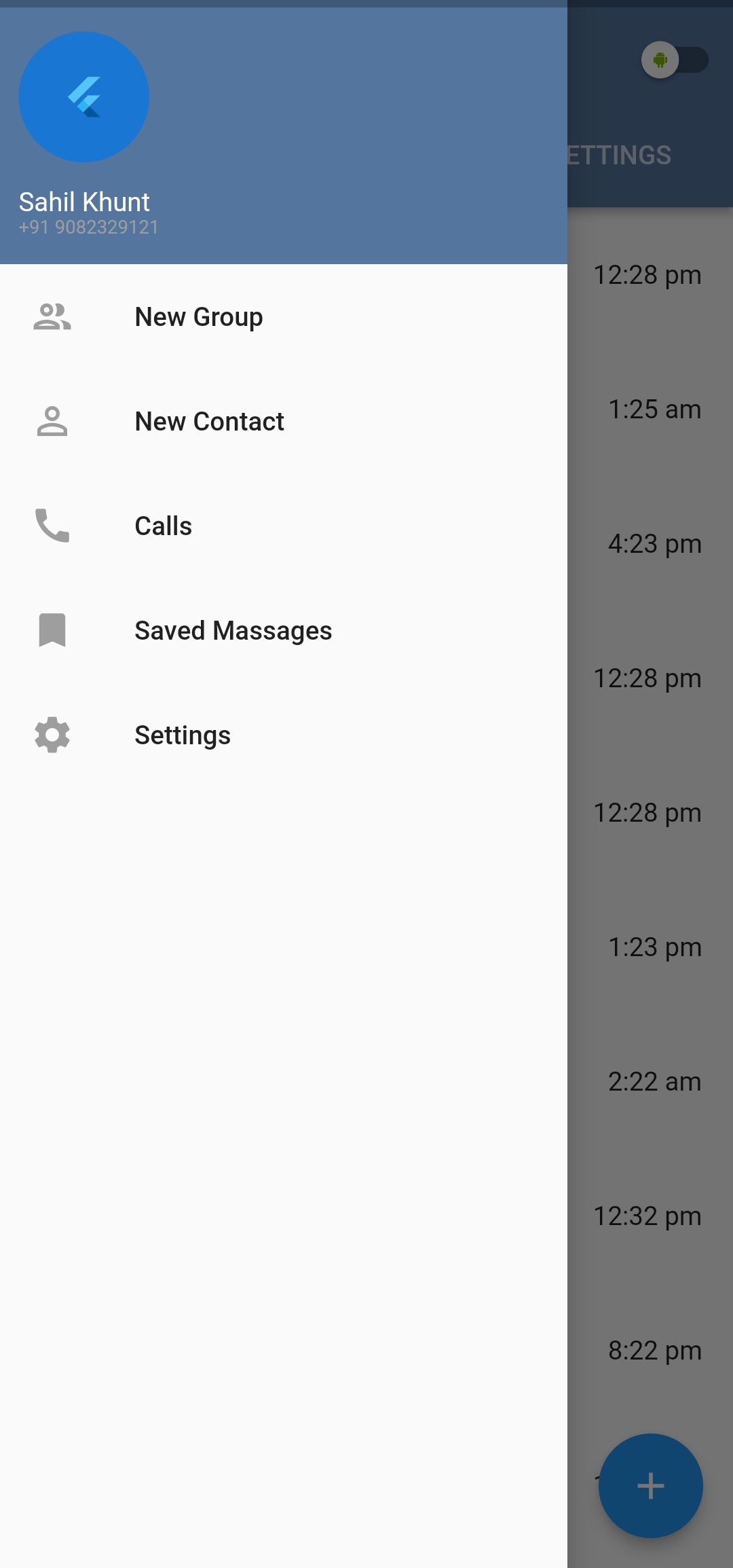The height and width of the screenshot is (1568, 733).
Task: Open the New Group menu entry
Action: click(x=198, y=316)
